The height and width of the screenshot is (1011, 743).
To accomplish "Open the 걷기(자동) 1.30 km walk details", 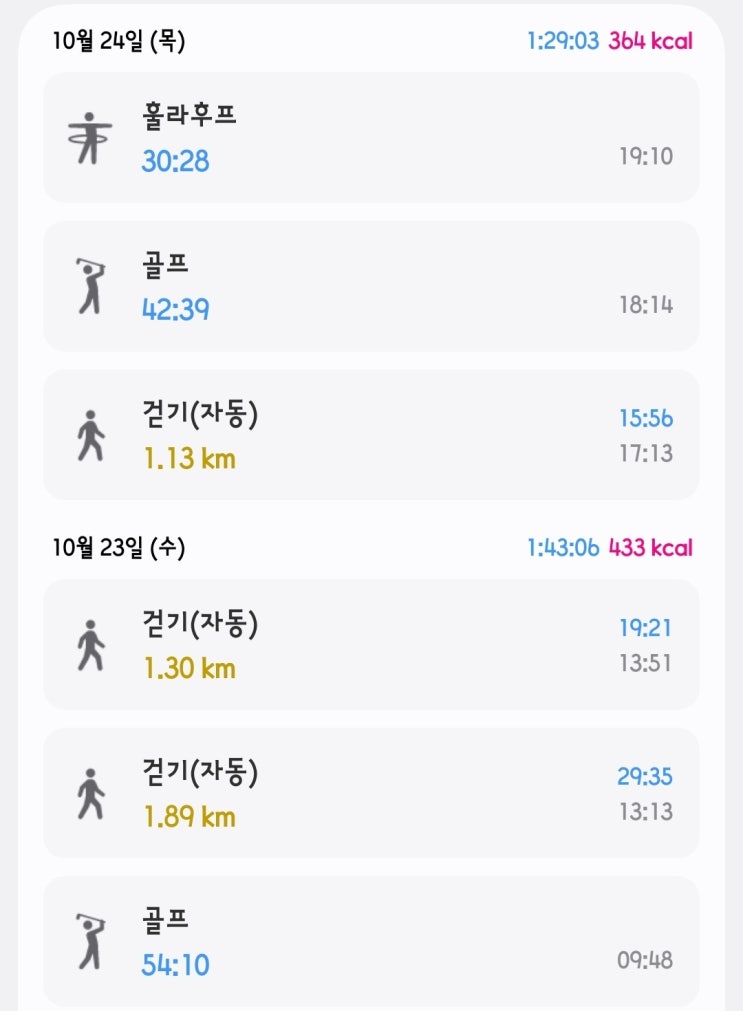I will [x=371, y=645].
